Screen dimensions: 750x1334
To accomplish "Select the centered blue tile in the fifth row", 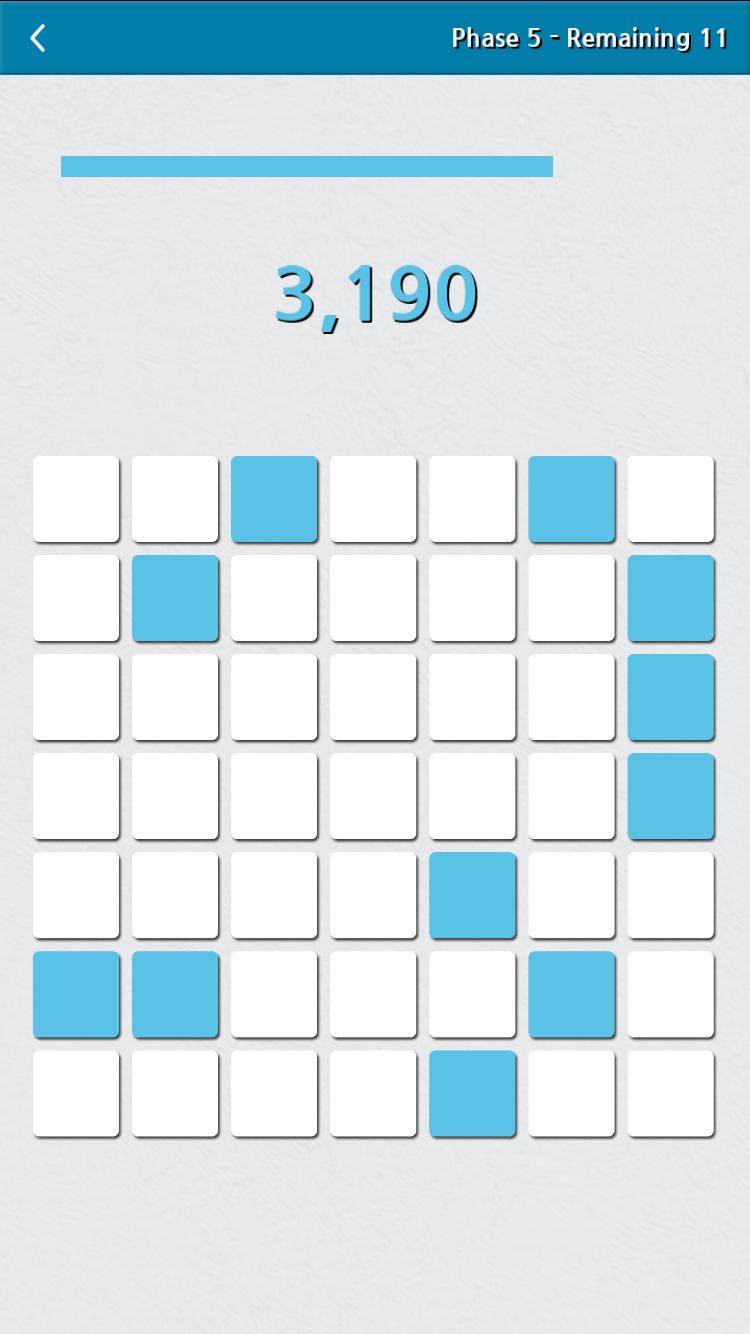I will (x=472, y=895).
